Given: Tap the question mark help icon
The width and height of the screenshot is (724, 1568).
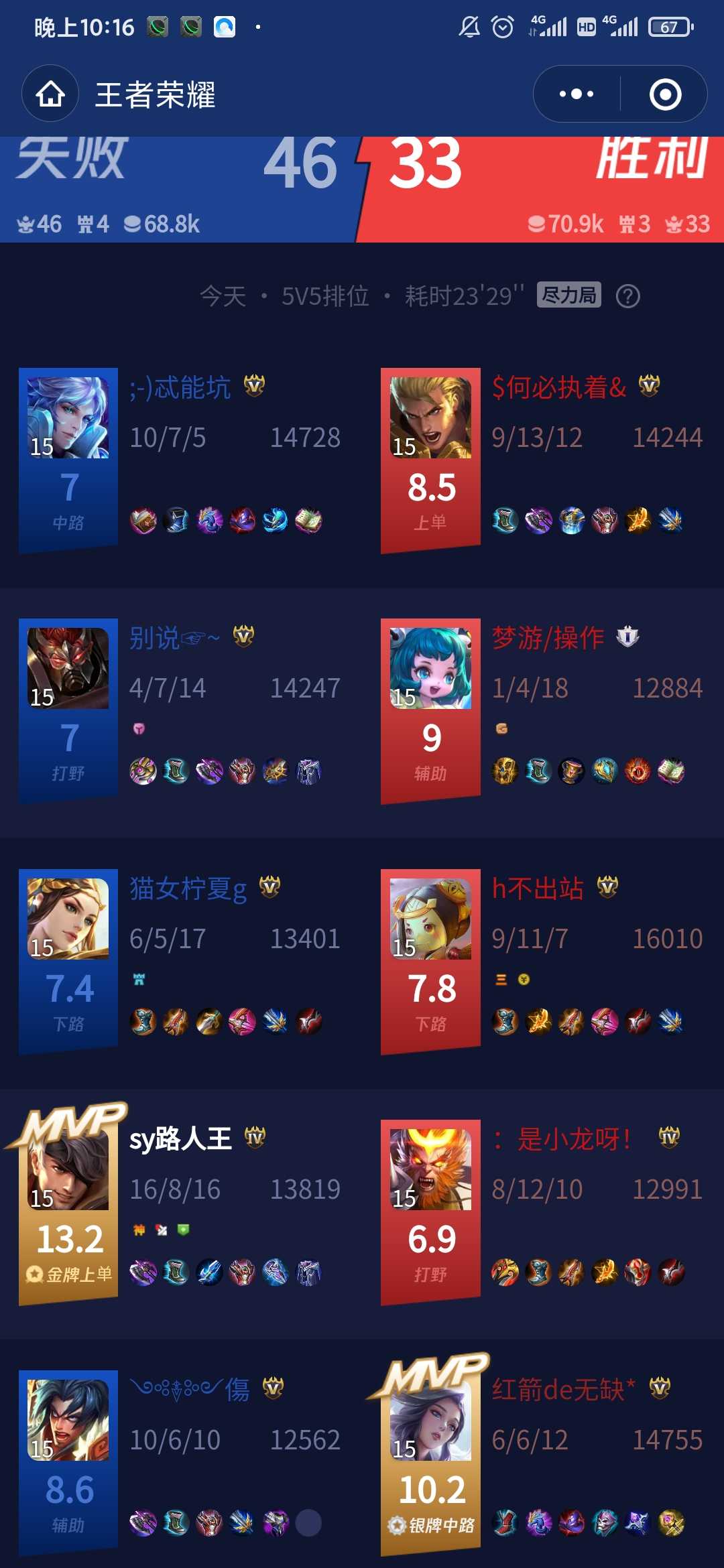Looking at the screenshot, I should 628,296.
